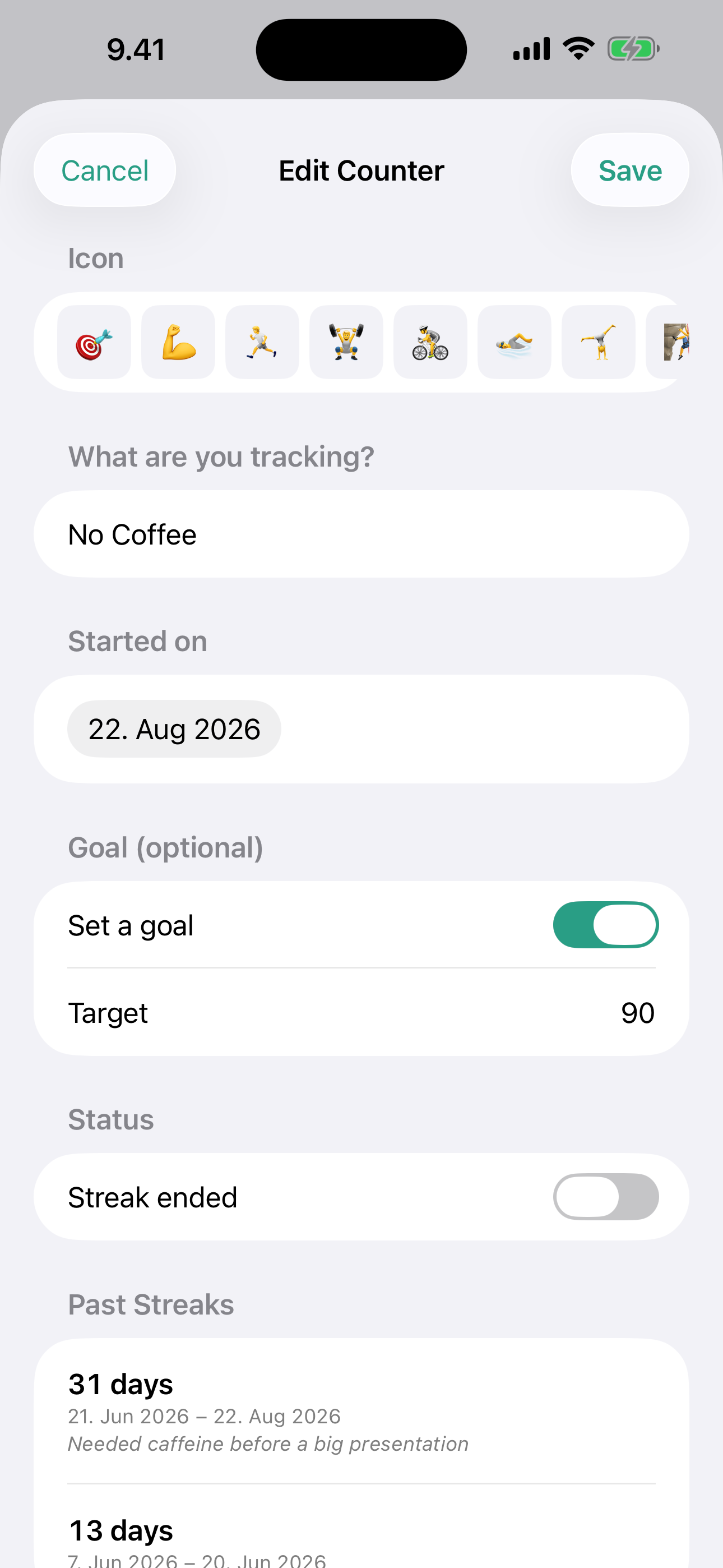The image size is (723, 1568).
Task: Pick the swimmer icon
Action: [515, 342]
